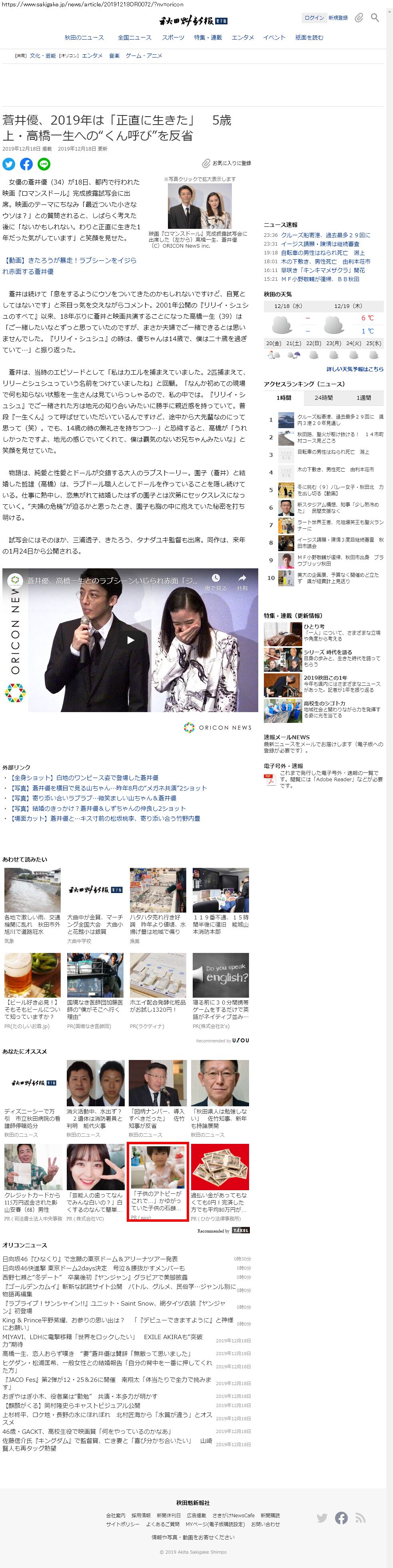The height and width of the screenshot is (1568, 393).
Task: Open 詳しい天気予報はこちら link
Action: click(x=355, y=369)
